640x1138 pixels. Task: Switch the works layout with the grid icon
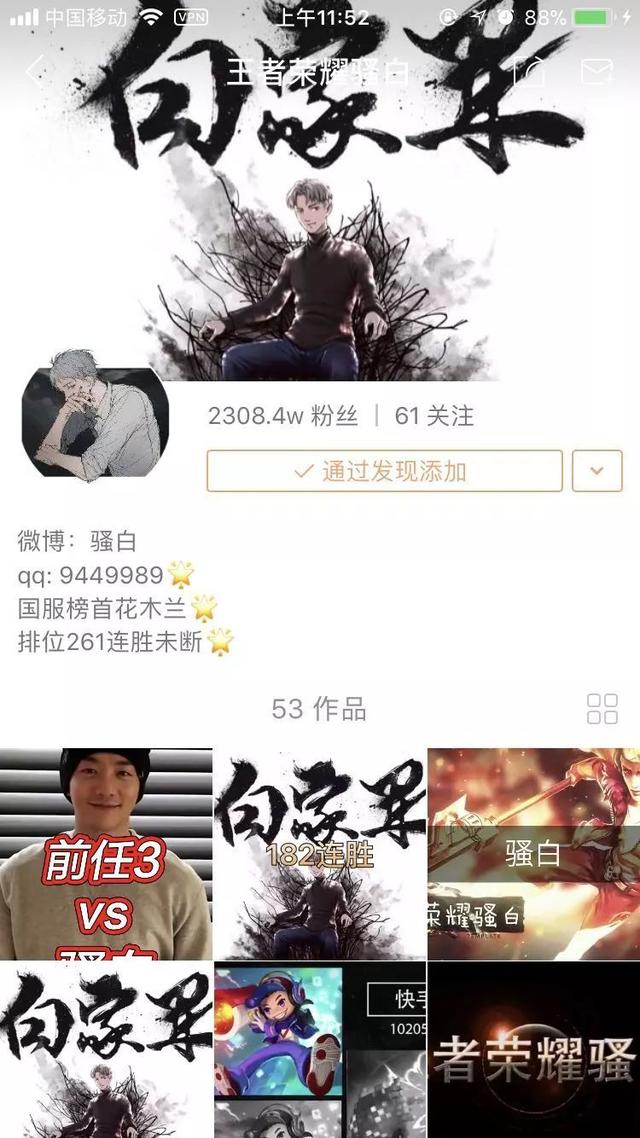[x=602, y=709]
